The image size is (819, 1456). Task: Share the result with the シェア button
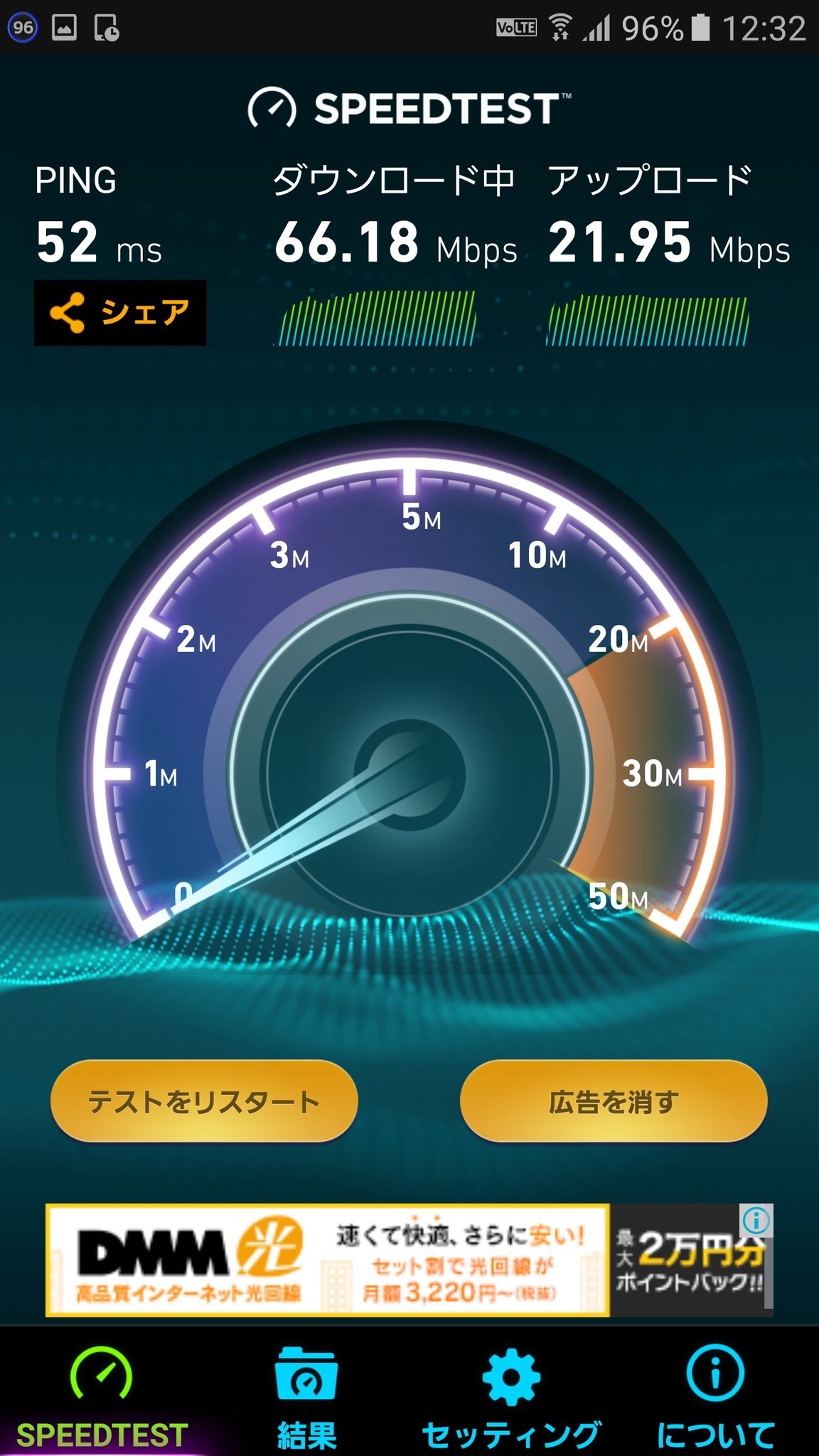(120, 313)
